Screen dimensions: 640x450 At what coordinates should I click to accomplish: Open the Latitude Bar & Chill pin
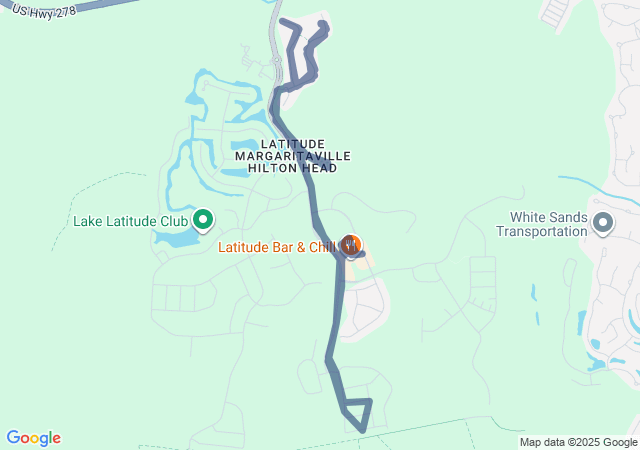click(x=350, y=245)
